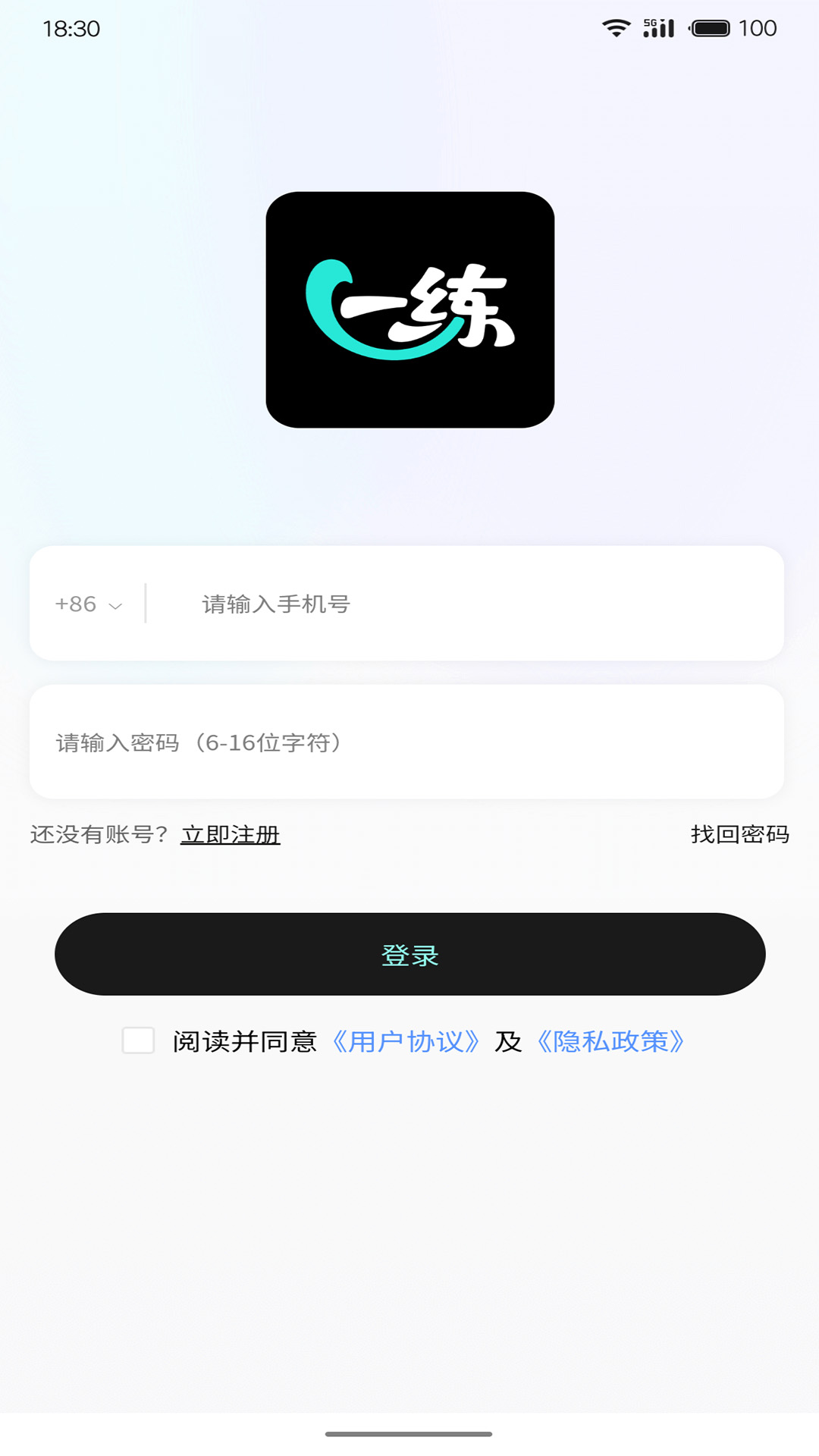Image resolution: width=819 pixels, height=1456 pixels.
Task: Open country code list before phone field
Action: (x=87, y=604)
